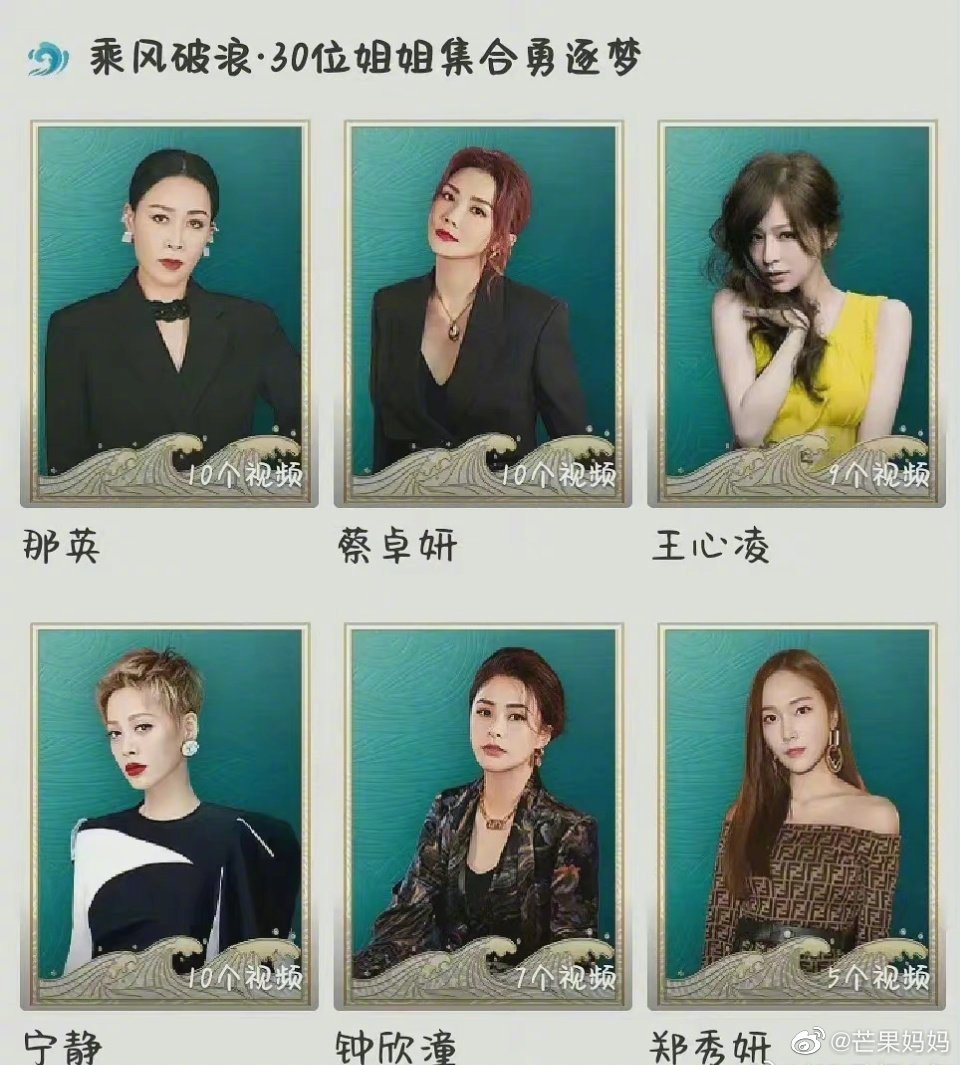960x1065 pixels.
Task: Open 蔡卓妍's video collection card
Action: pos(484,312)
